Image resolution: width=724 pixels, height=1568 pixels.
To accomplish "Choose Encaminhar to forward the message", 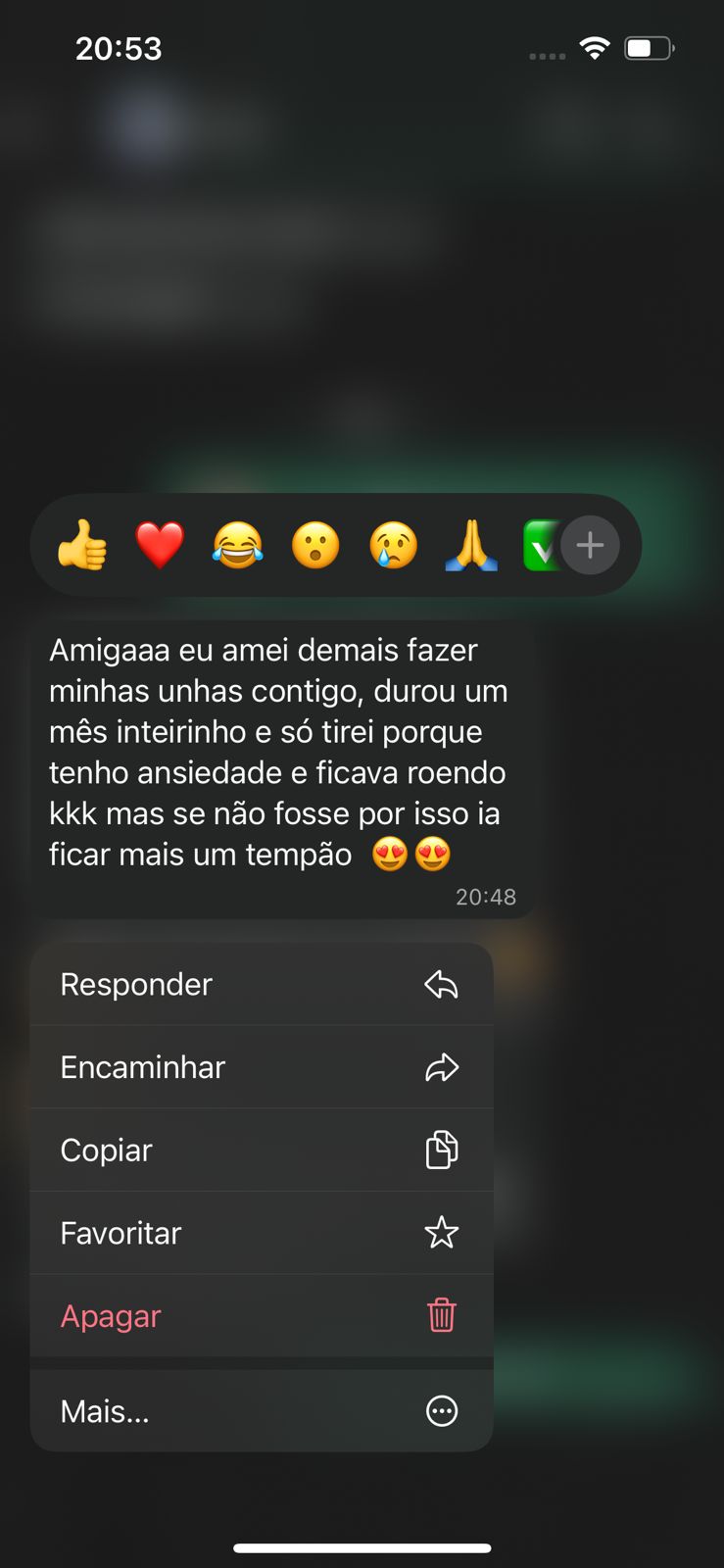I will coord(142,1067).
